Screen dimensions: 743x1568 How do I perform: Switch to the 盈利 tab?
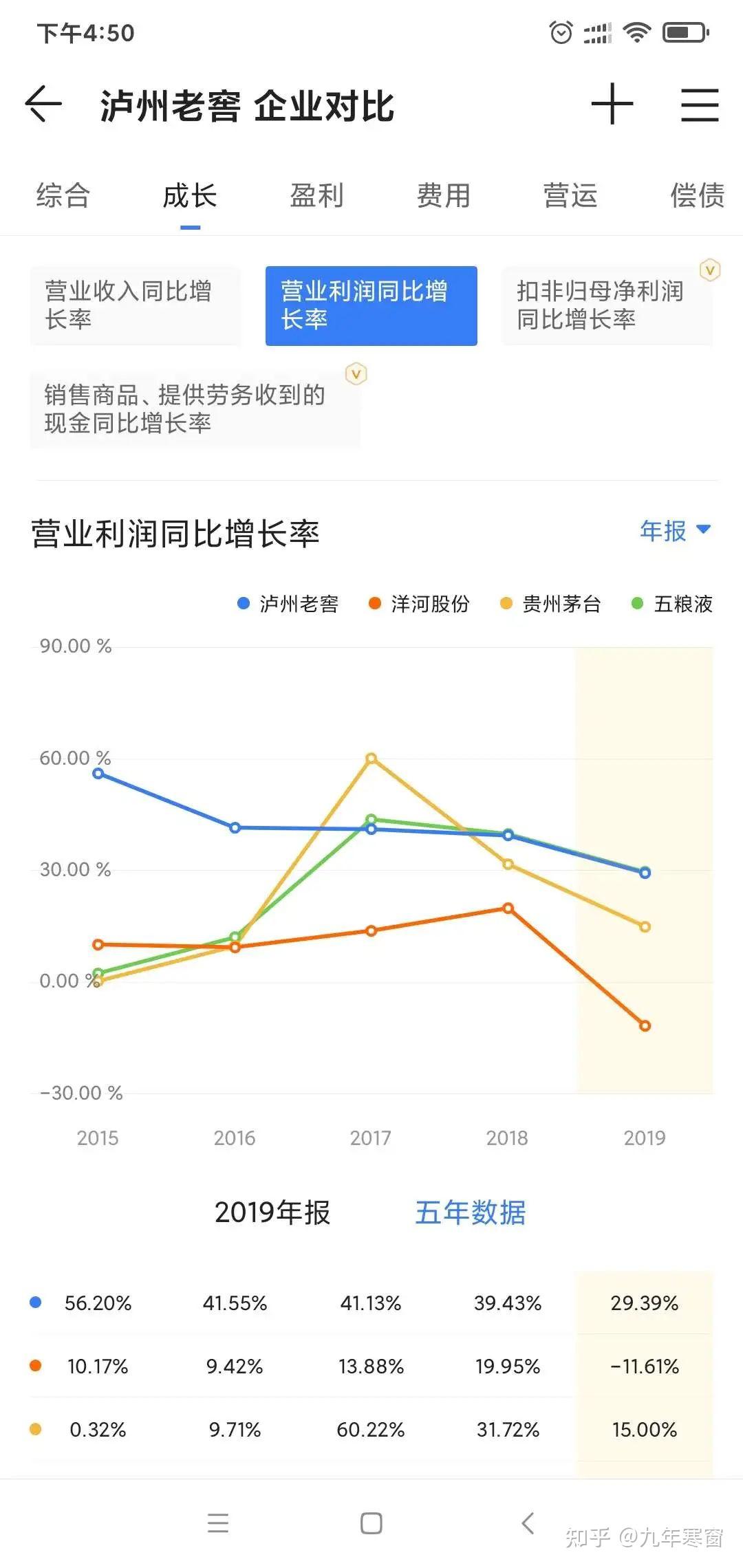[x=316, y=195]
